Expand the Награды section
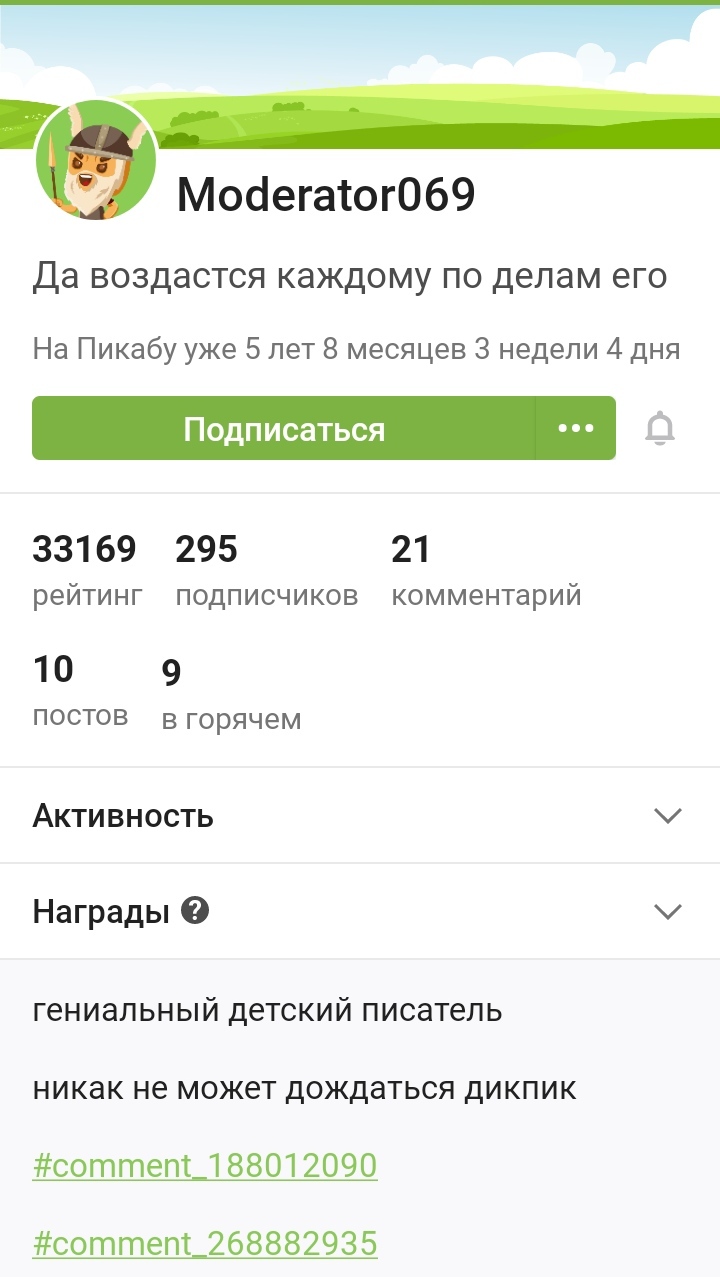Image resolution: width=720 pixels, height=1277 pixels. pyautogui.click(x=360, y=911)
